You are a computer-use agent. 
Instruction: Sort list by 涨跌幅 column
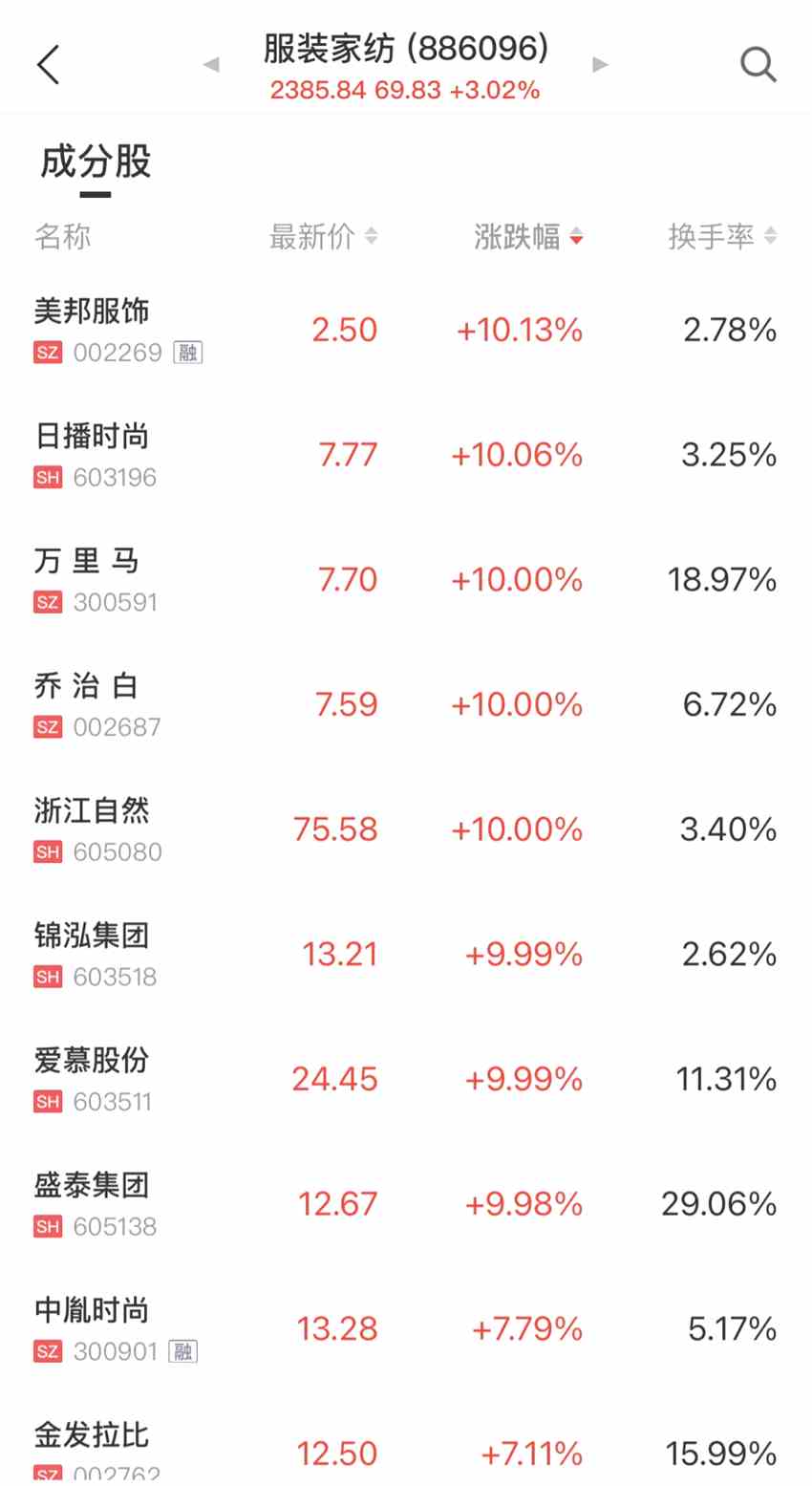[527, 236]
